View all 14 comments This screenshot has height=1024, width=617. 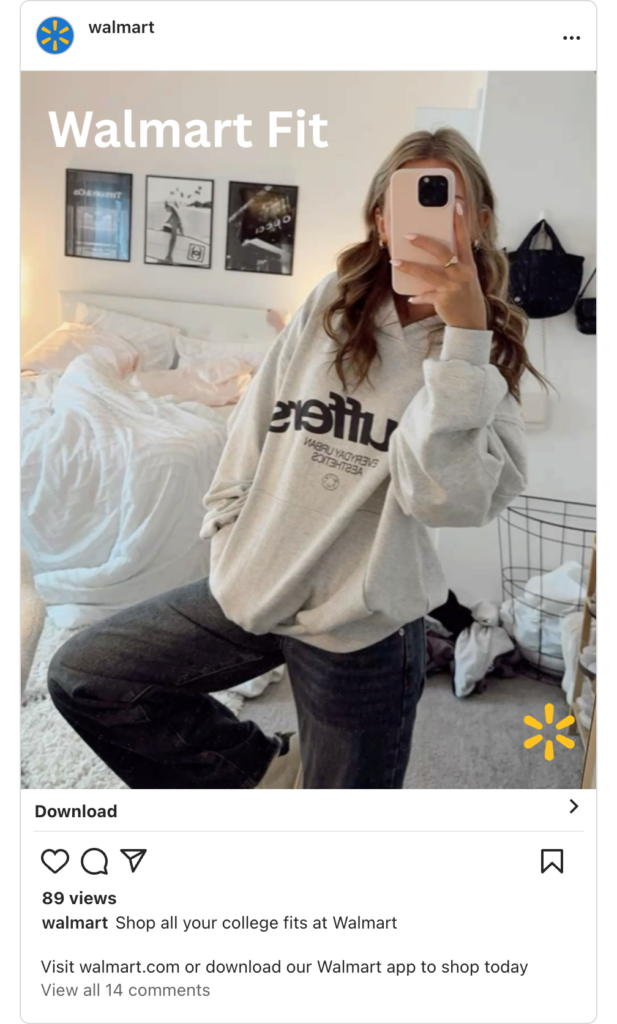pyautogui.click(x=125, y=990)
